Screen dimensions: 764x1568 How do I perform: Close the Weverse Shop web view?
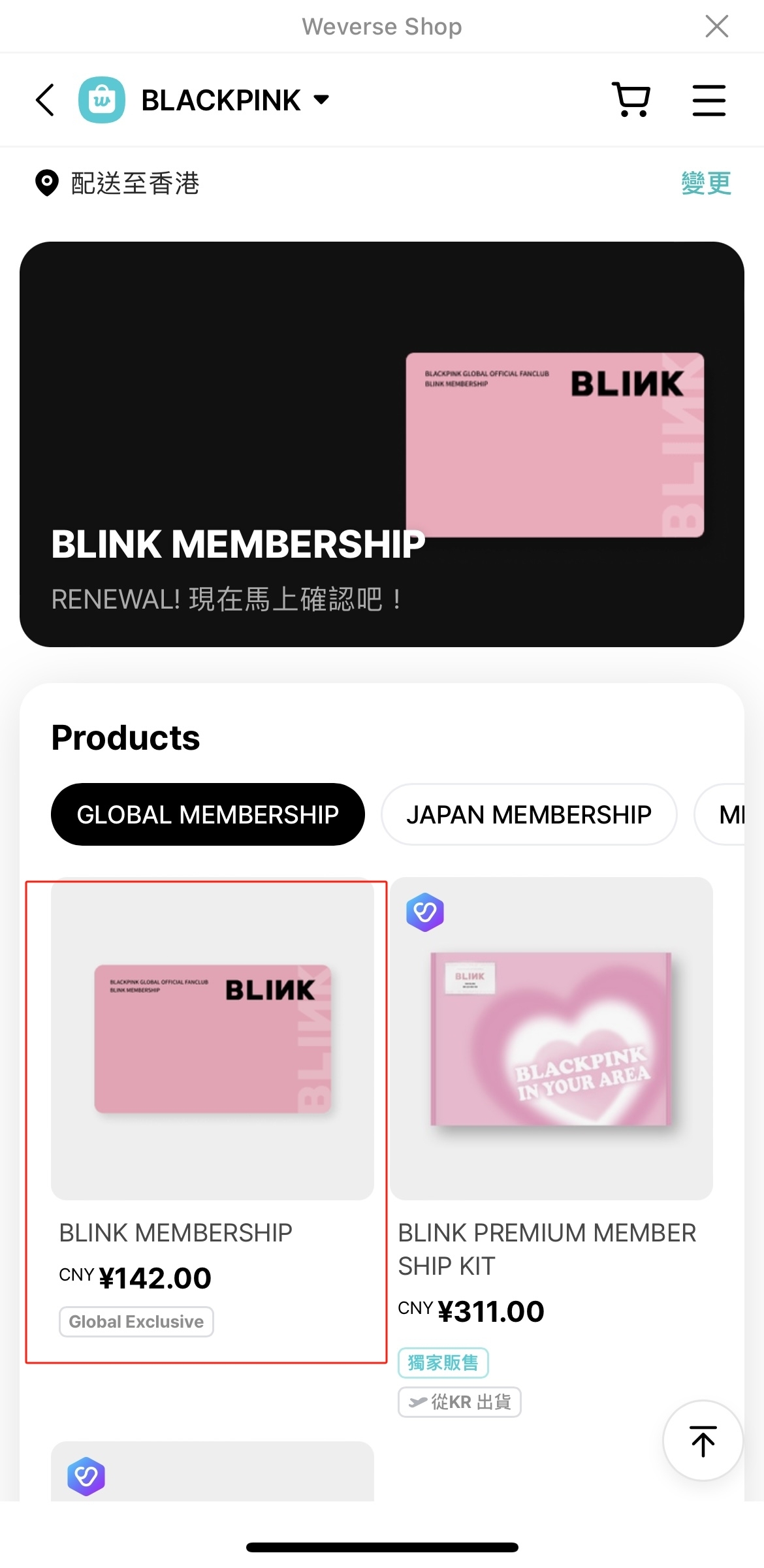(716, 27)
